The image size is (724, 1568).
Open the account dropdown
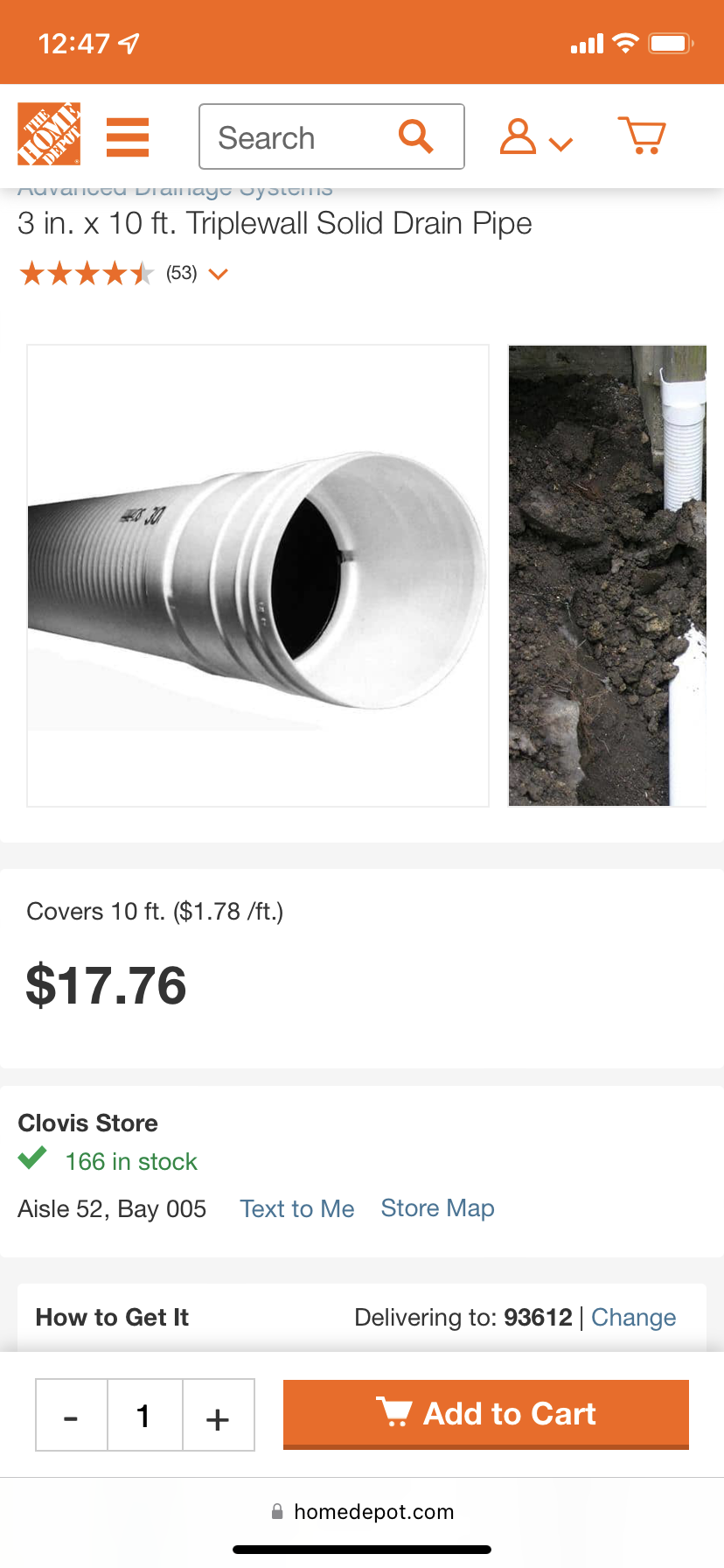tap(535, 137)
